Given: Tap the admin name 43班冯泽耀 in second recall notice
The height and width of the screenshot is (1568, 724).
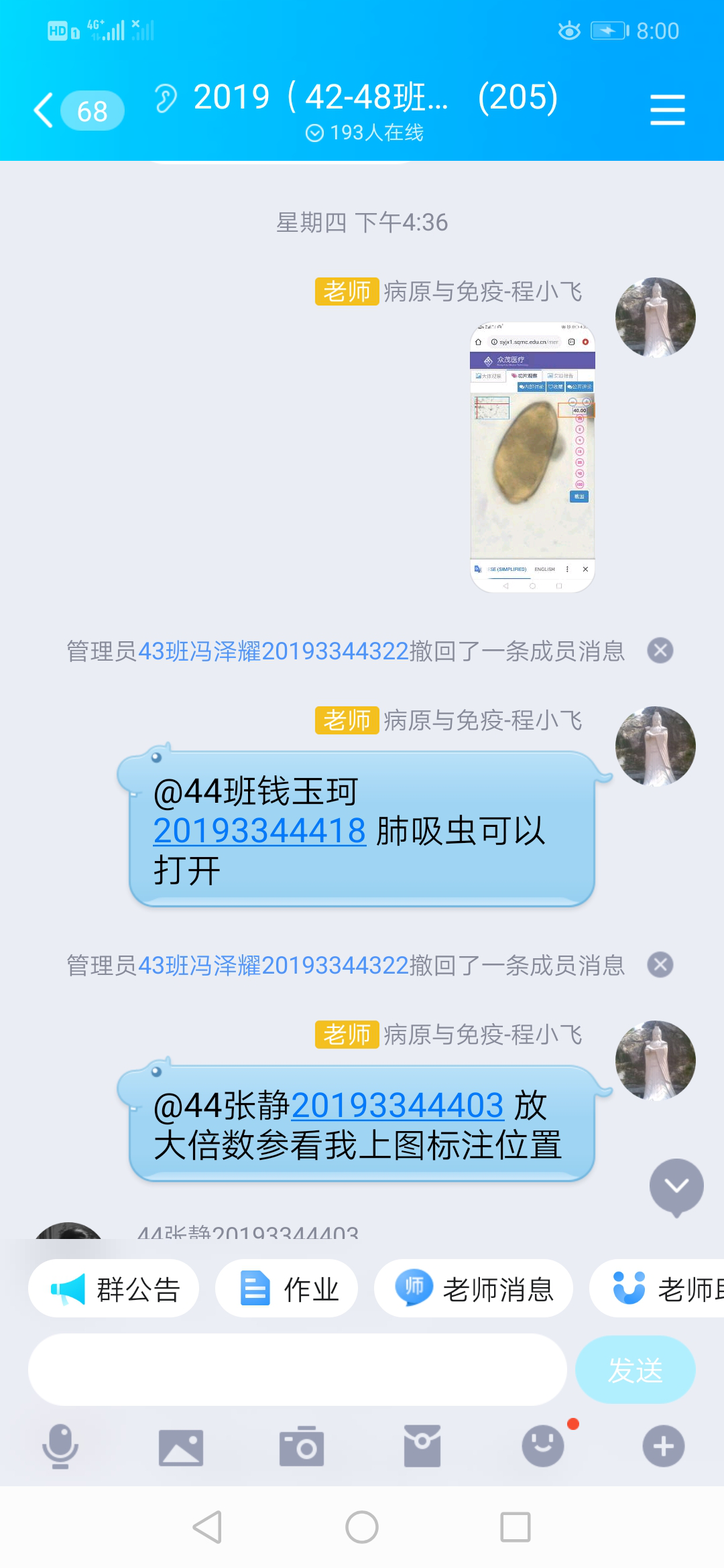Looking at the screenshot, I should (199, 966).
